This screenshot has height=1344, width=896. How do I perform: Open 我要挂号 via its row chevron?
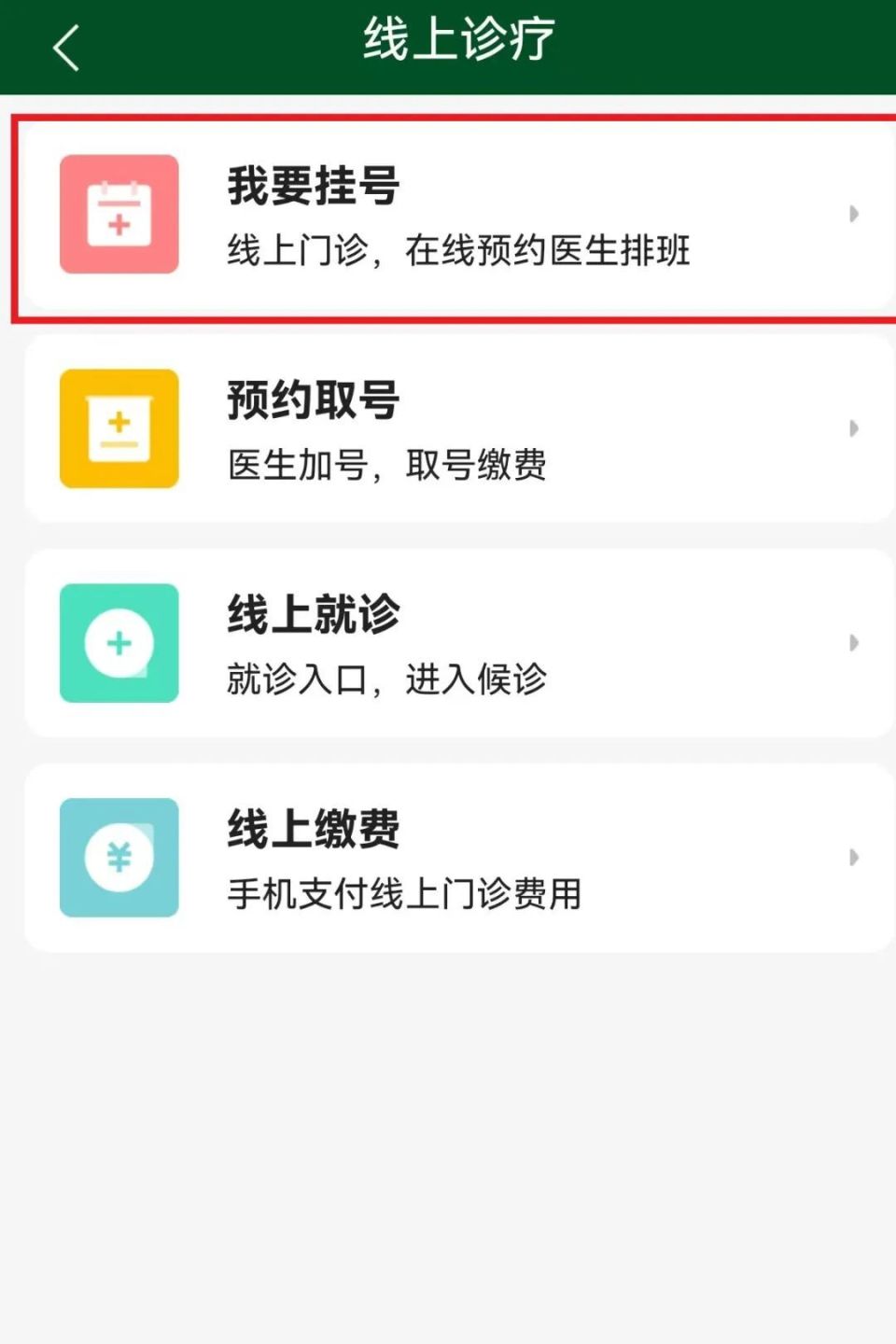pyautogui.click(x=855, y=214)
